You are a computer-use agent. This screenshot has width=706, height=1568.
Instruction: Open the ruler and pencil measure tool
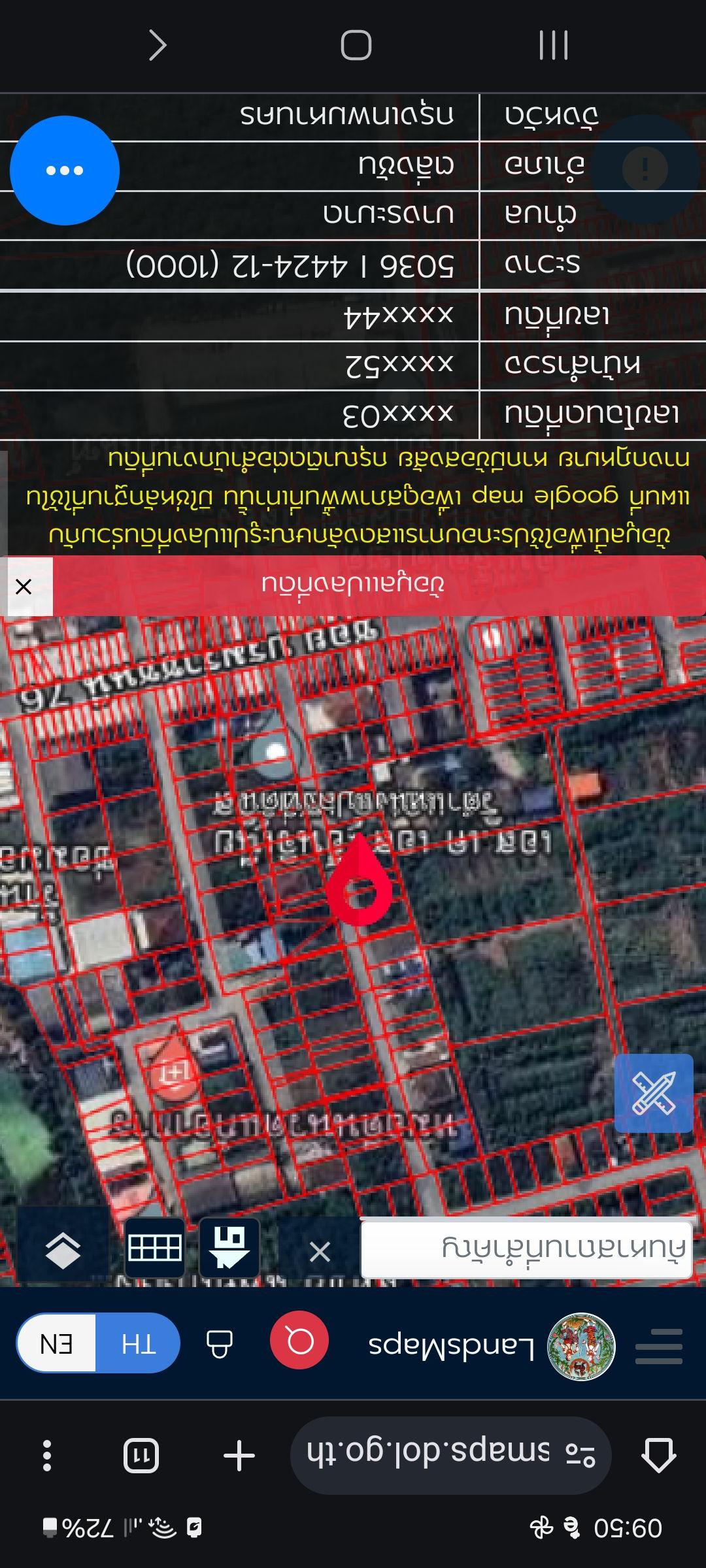point(654,1093)
